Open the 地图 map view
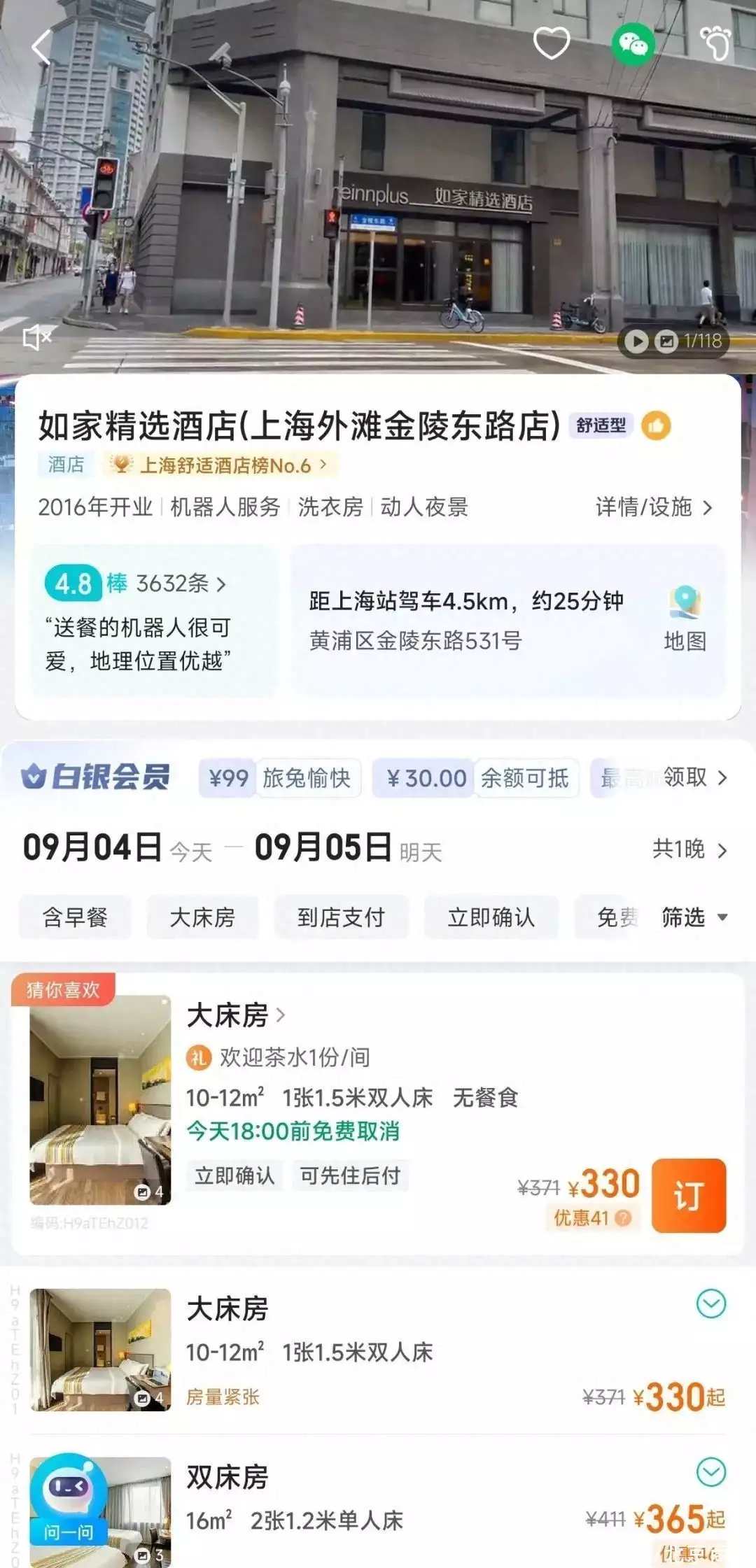The height and width of the screenshot is (1568, 756). tap(685, 619)
